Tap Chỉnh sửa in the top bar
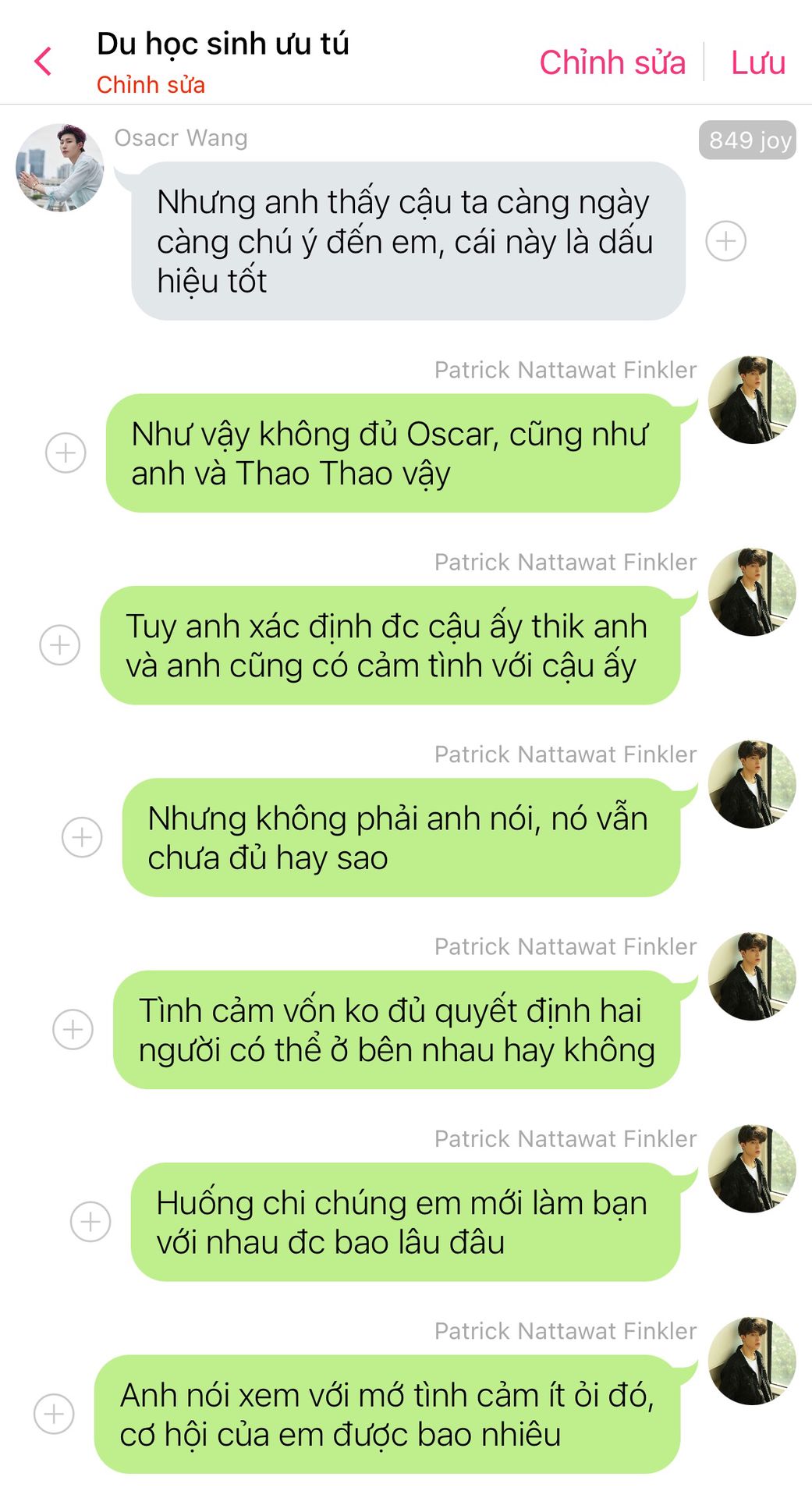812x1498 pixels. (x=612, y=62)
